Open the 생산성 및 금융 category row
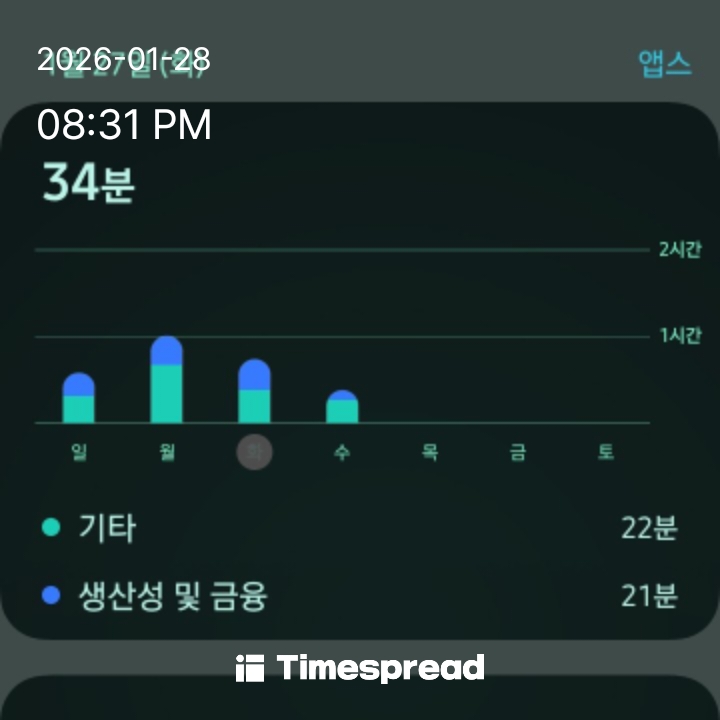This screenshot has width=720, height=720. pyautogui.click(x=360, y=597)
